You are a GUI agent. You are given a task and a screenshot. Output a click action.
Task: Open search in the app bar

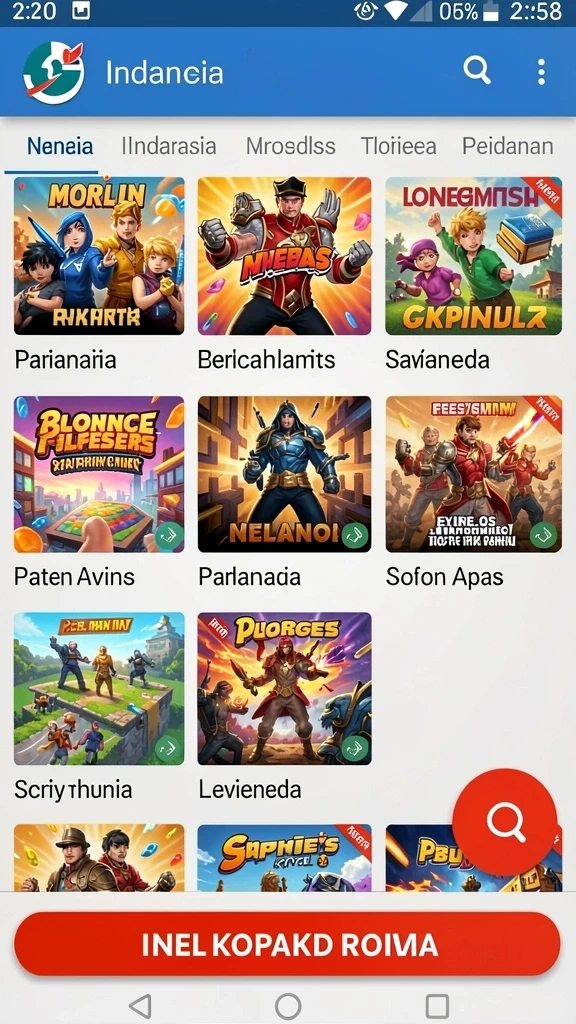coord(477,71)
